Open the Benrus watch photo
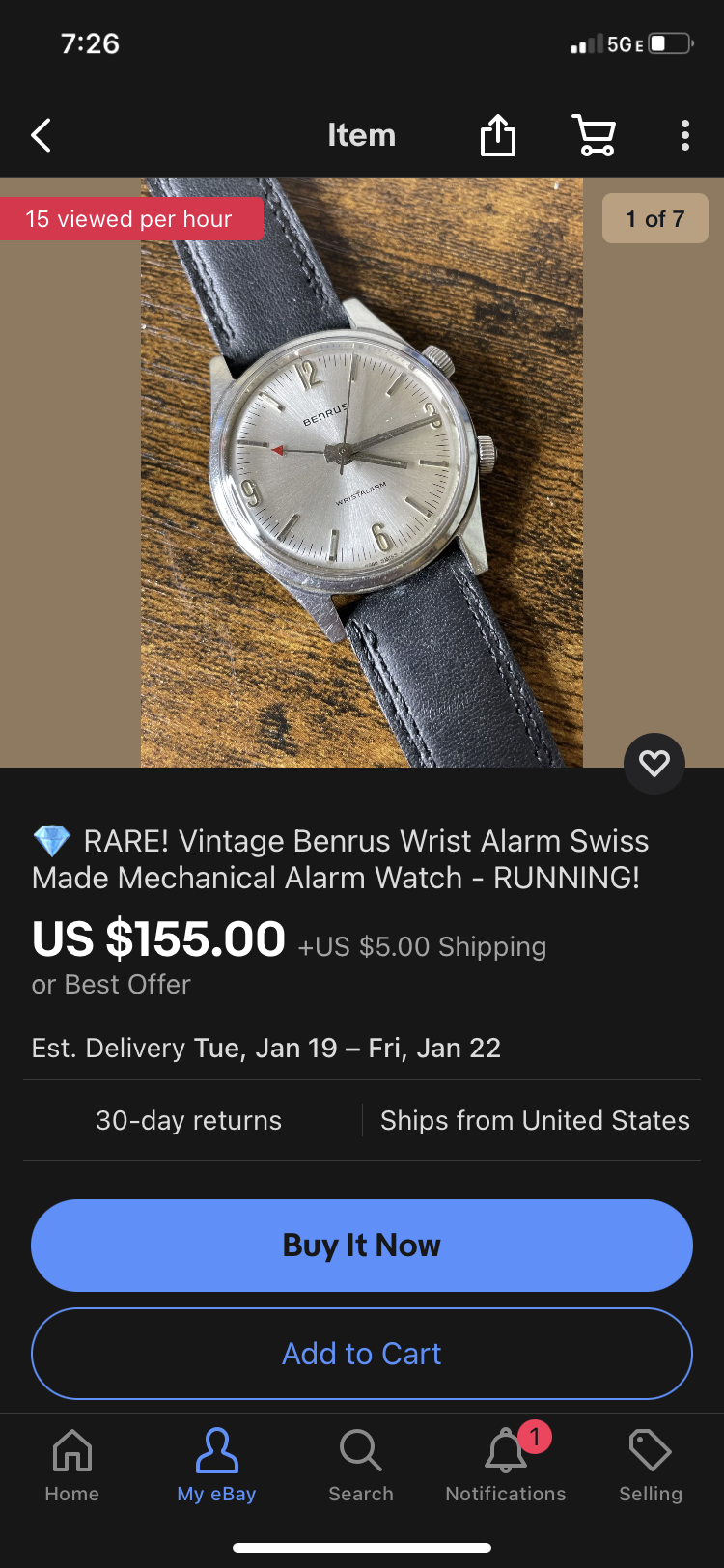The image size is (724, 1568). click(x=362, y=473)
